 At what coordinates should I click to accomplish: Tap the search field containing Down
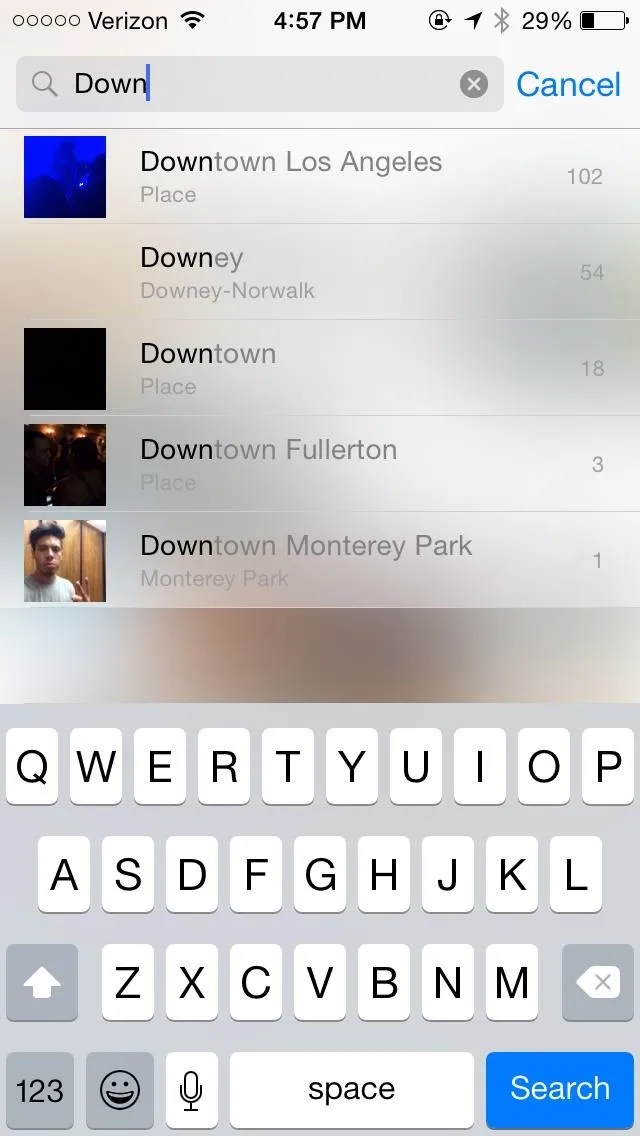[x=259, y=84]
